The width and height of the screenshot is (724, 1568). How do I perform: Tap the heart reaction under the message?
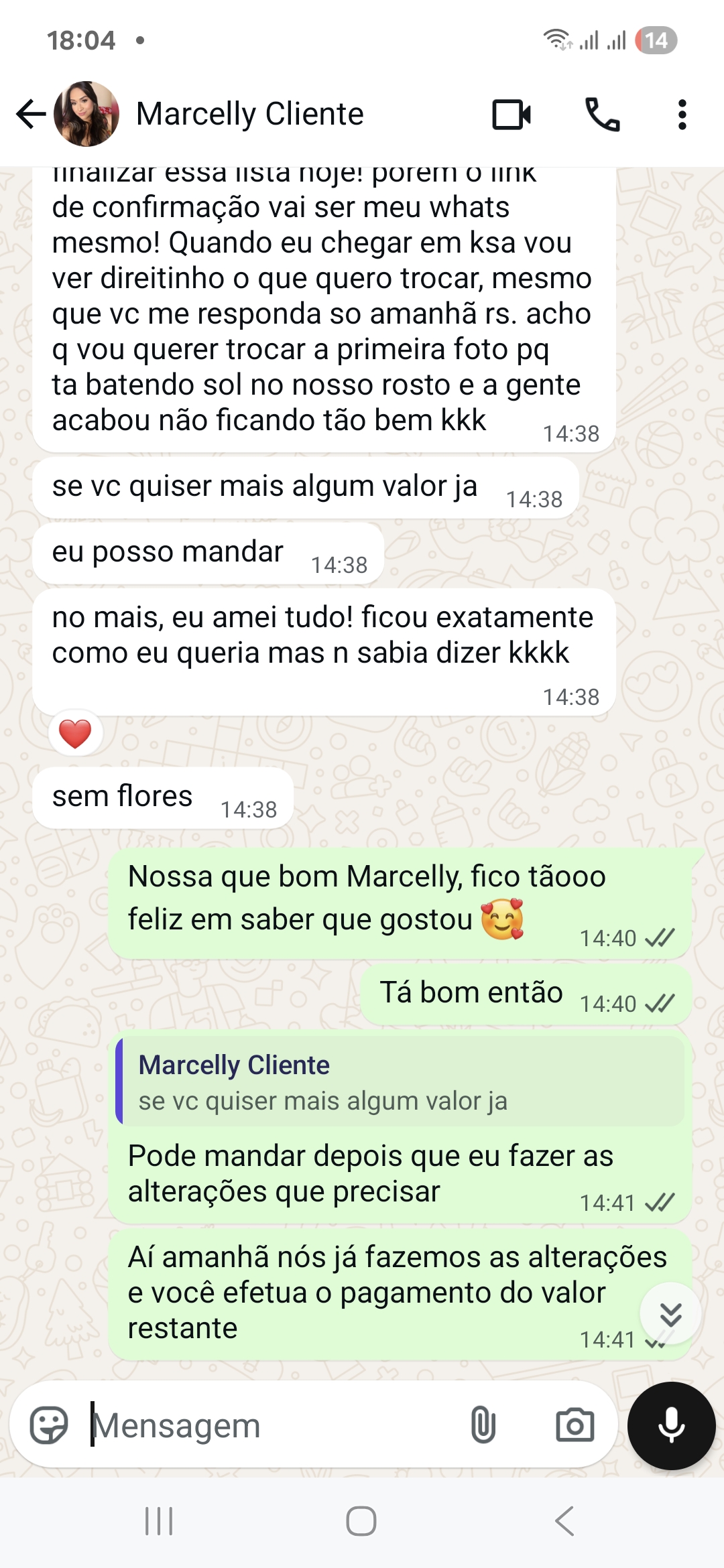point(75,734)
